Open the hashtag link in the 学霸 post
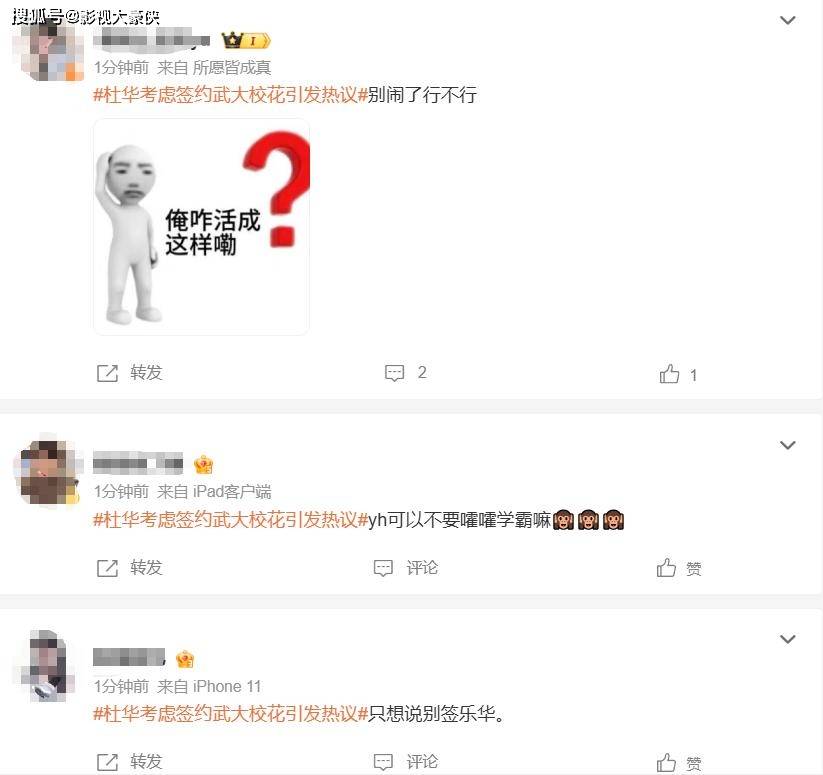 pyautogui.click(x=230, y=520)
